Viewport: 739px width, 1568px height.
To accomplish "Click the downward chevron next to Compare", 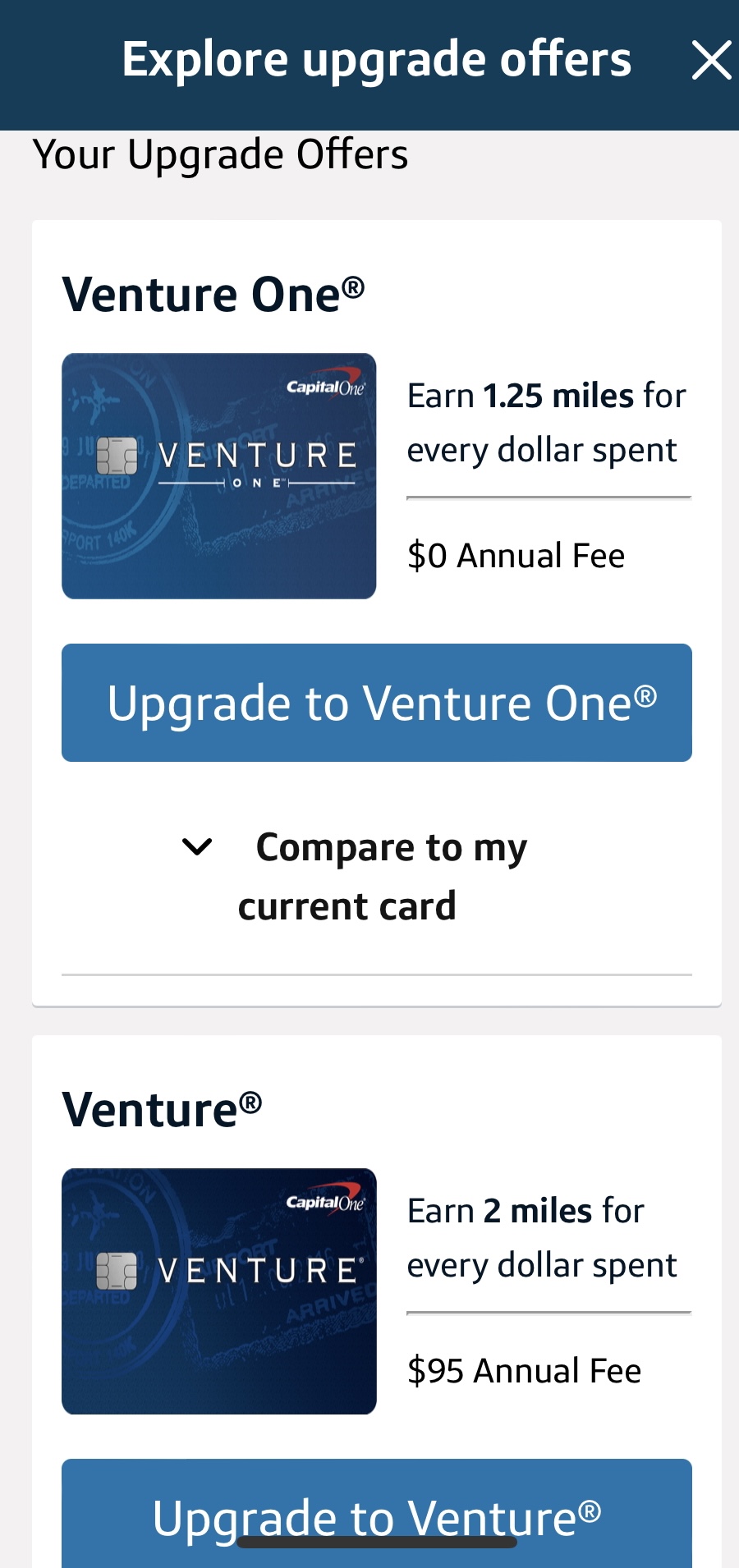I will pos(197,847).
